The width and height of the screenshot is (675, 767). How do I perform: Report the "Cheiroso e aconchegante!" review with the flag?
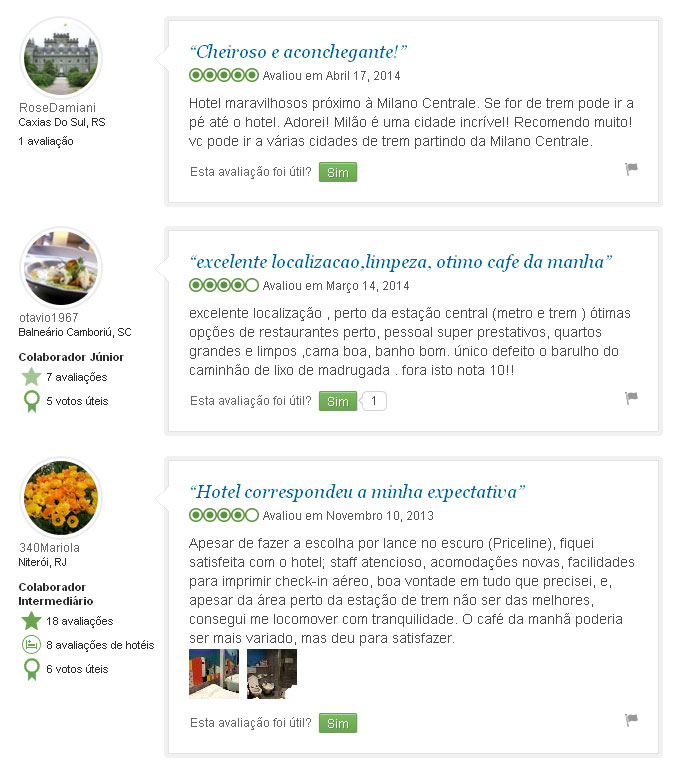point(631,169)
